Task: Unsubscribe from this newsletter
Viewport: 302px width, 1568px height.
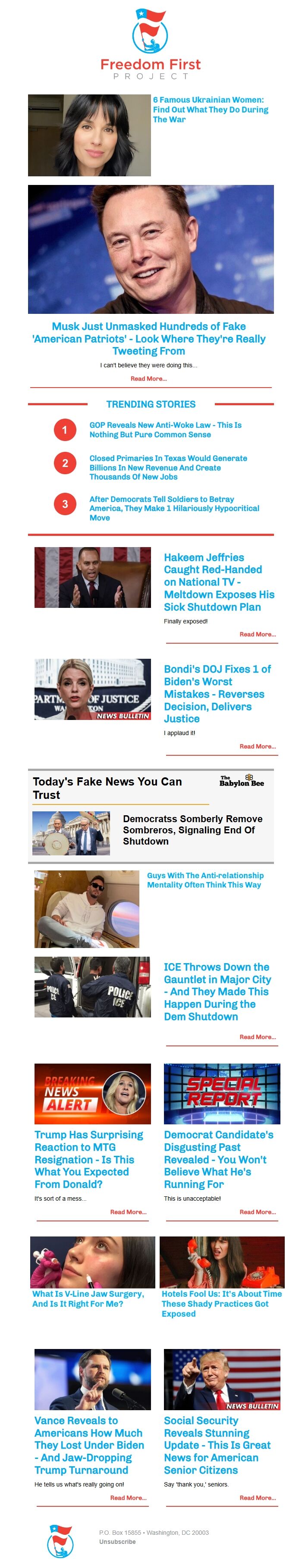Action: [117, 1542]
